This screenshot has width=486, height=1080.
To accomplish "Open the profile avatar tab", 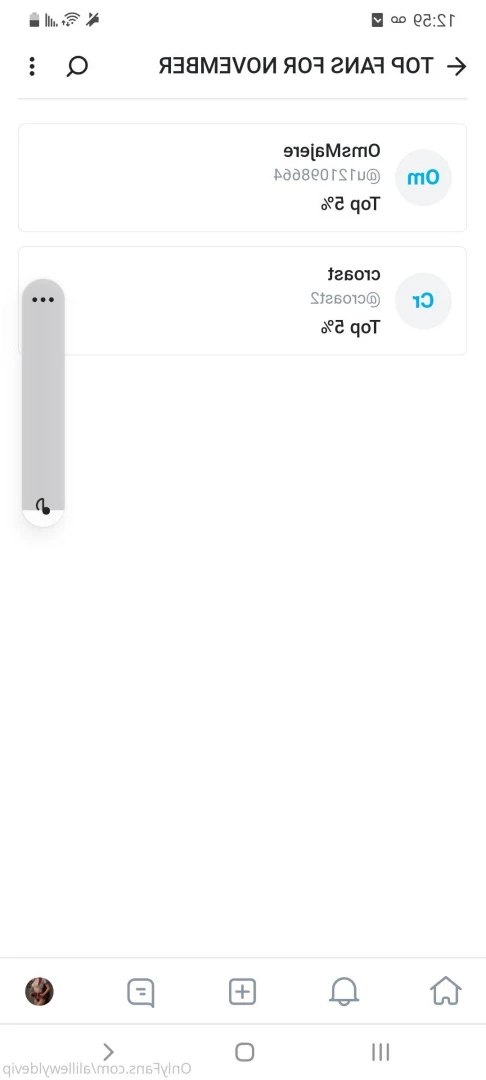I will pos(39,992).
